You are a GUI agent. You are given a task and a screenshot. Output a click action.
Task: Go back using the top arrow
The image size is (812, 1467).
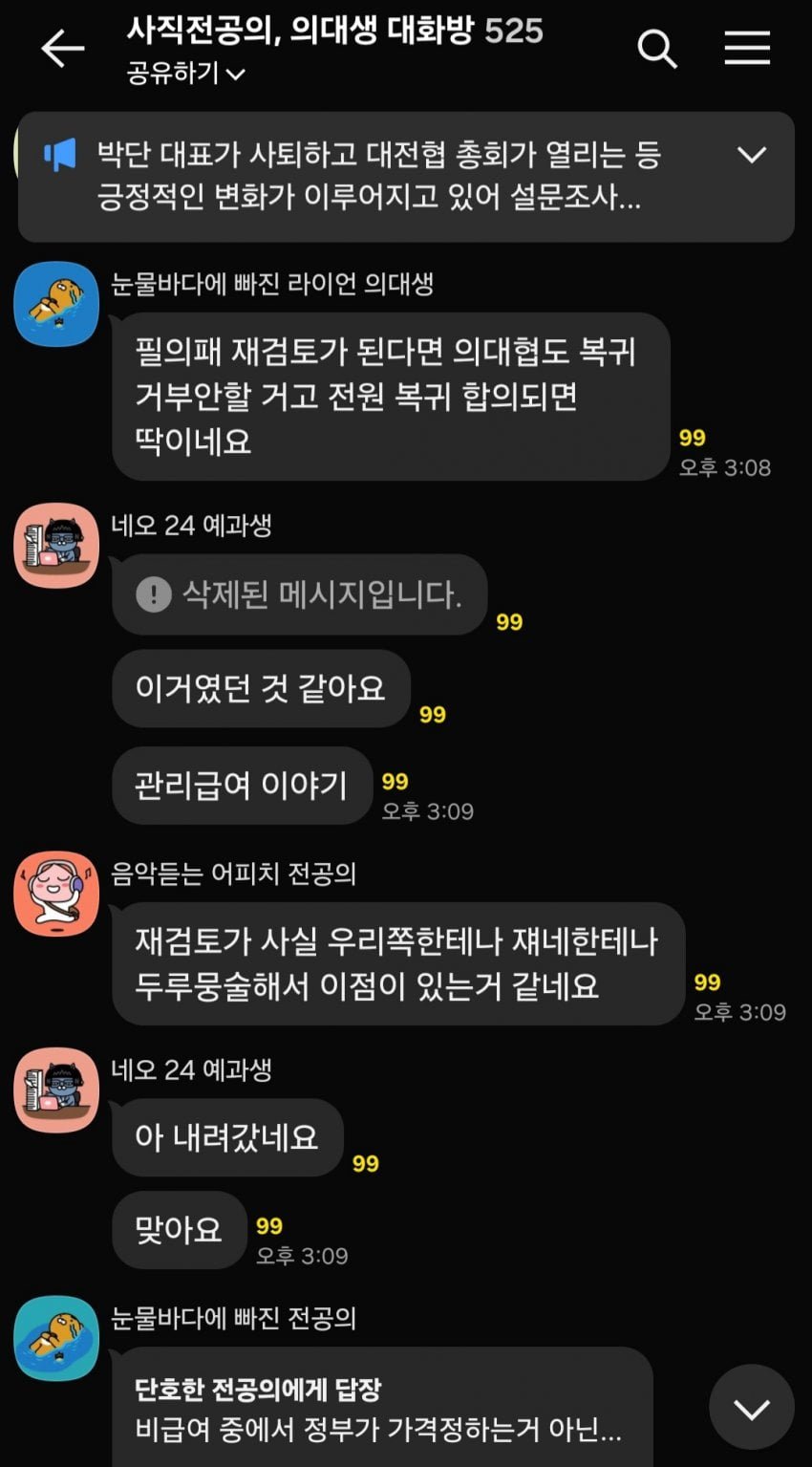(x=63, y=48)
